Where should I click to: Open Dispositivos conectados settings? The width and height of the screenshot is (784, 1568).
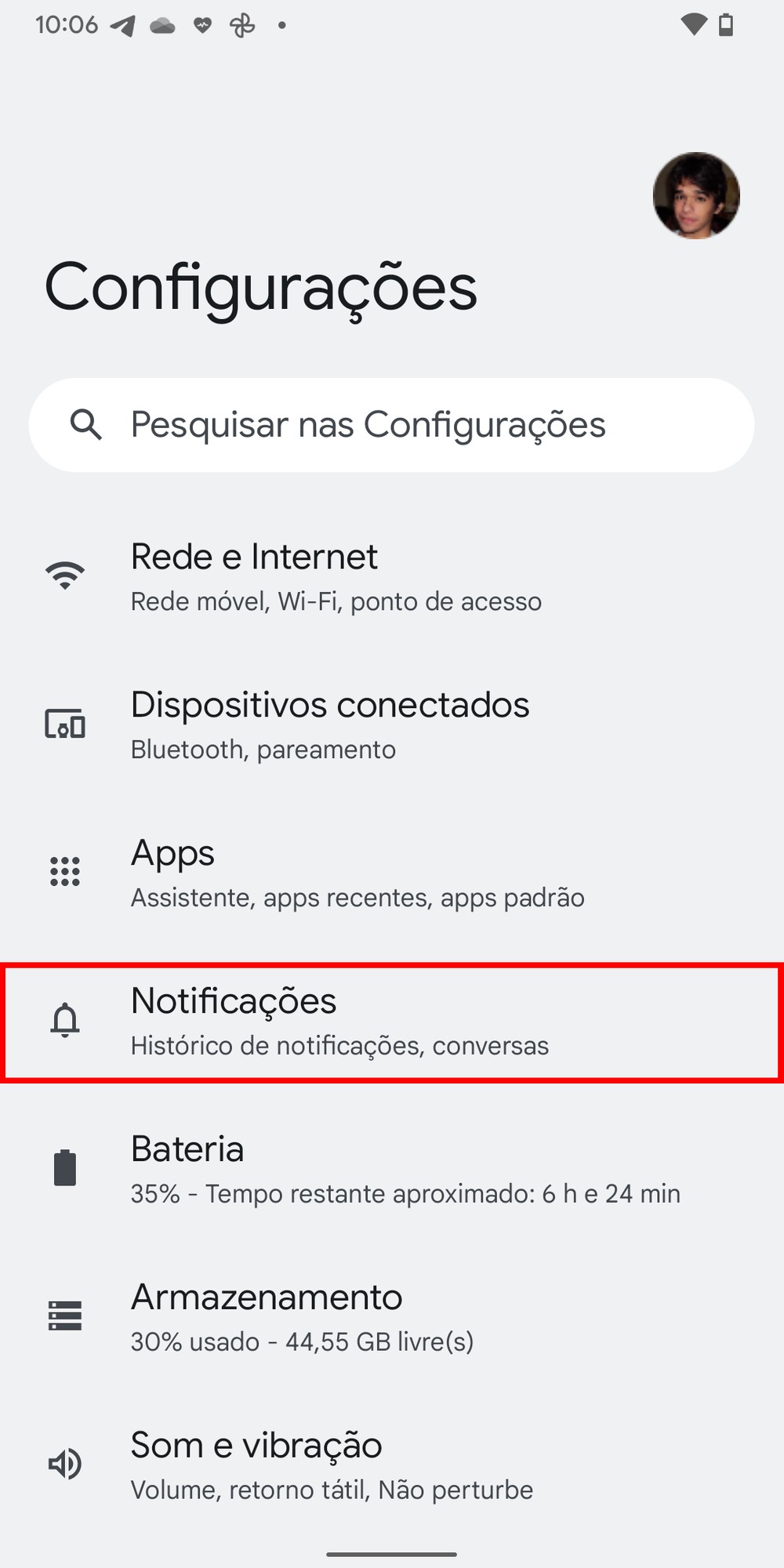tap(392, 724)
